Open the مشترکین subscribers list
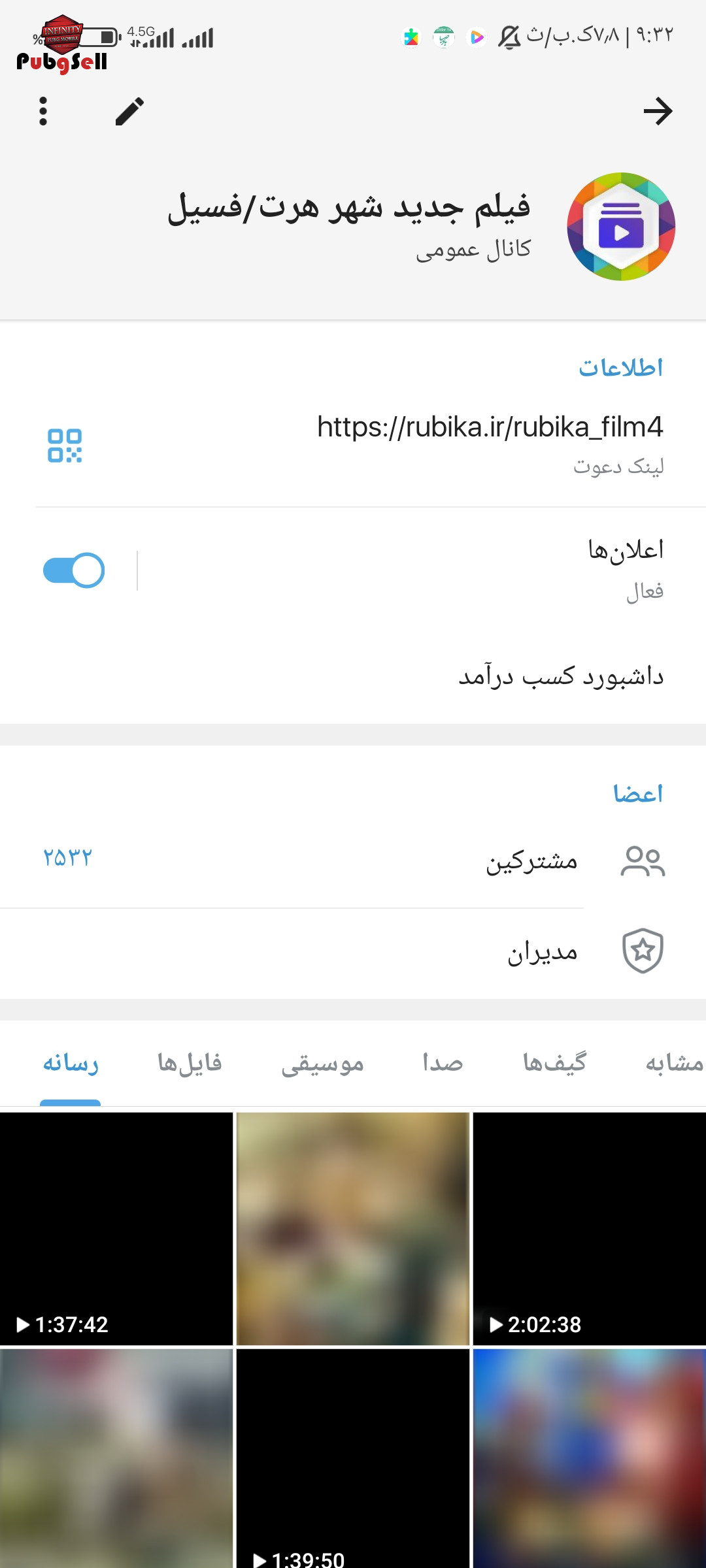706x1568 pixels. click(x=353, y=860)
